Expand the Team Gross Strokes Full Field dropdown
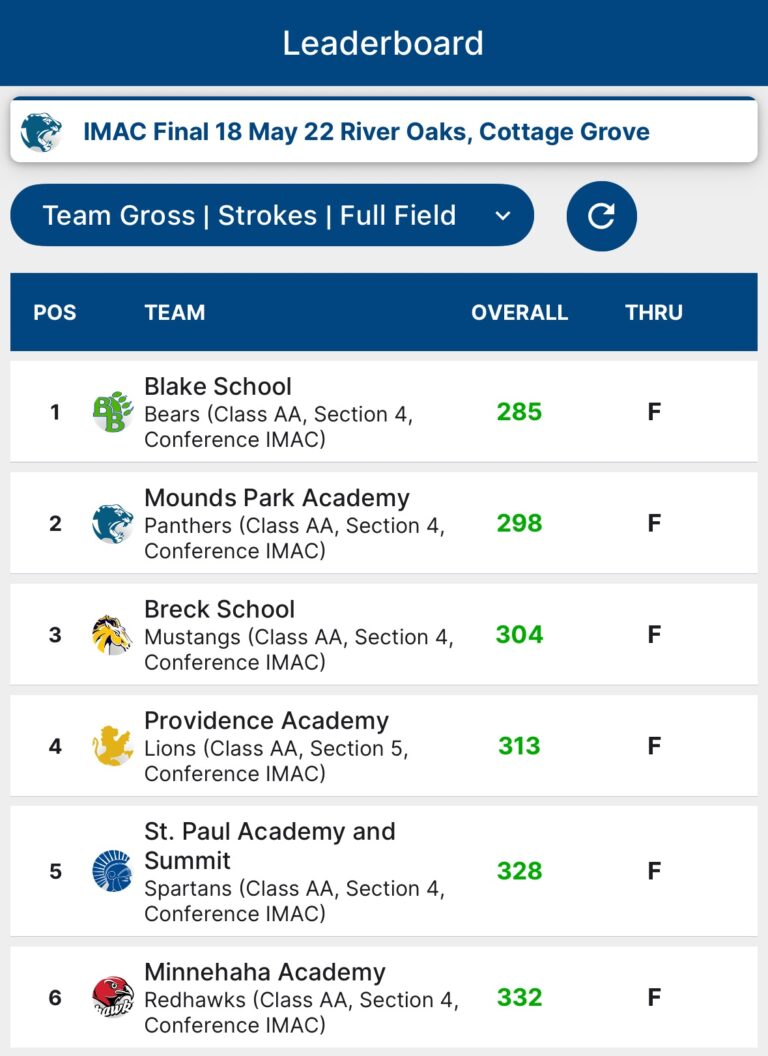This screenshot has width=768, height=1056. [x=272, y=215]
